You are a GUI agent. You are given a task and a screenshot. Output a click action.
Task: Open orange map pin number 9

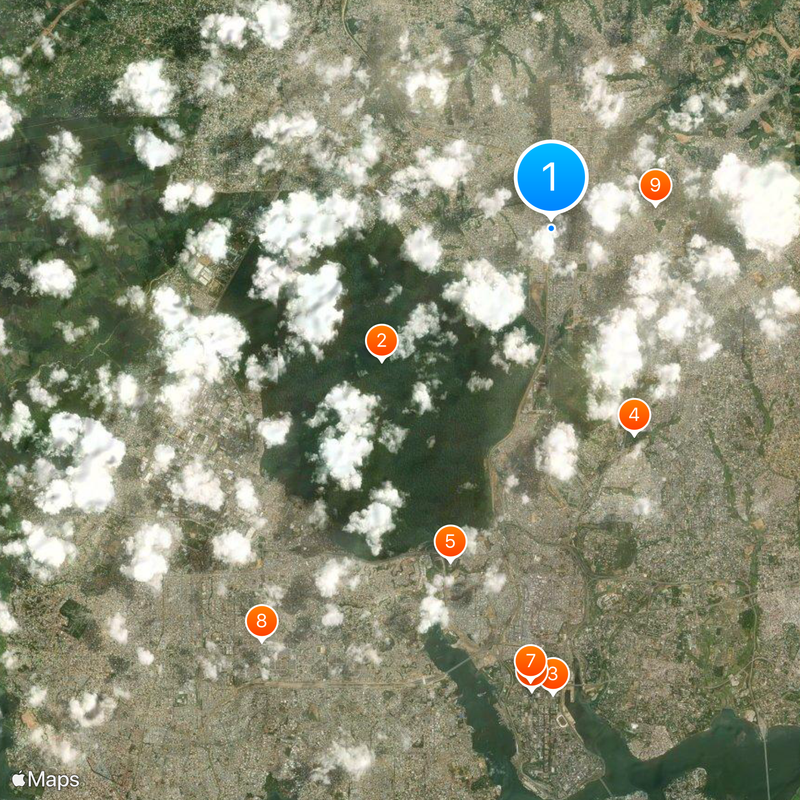click(655, 185)
